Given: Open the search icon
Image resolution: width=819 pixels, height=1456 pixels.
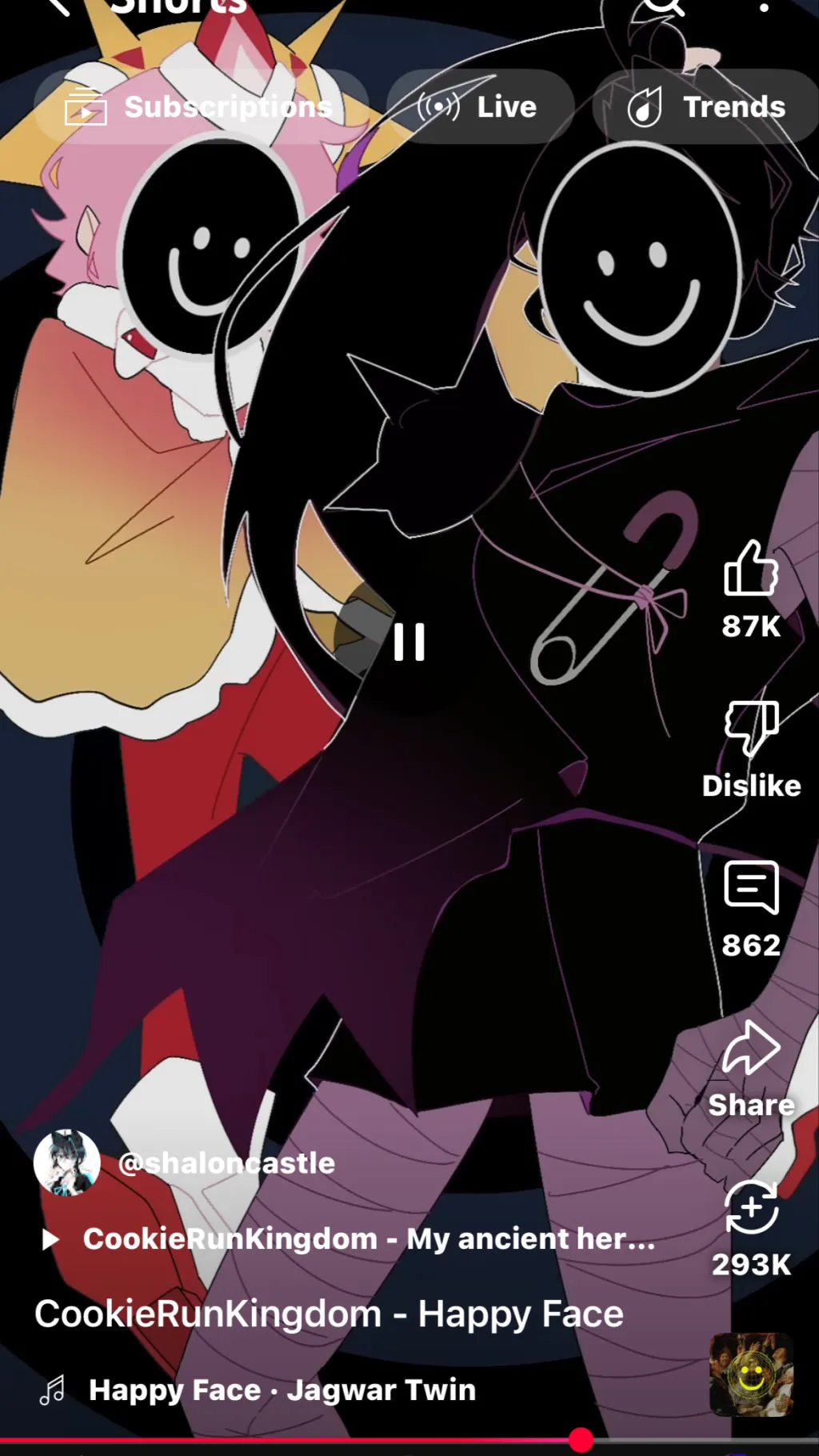Looking at the screenshot, I should 664,6.
